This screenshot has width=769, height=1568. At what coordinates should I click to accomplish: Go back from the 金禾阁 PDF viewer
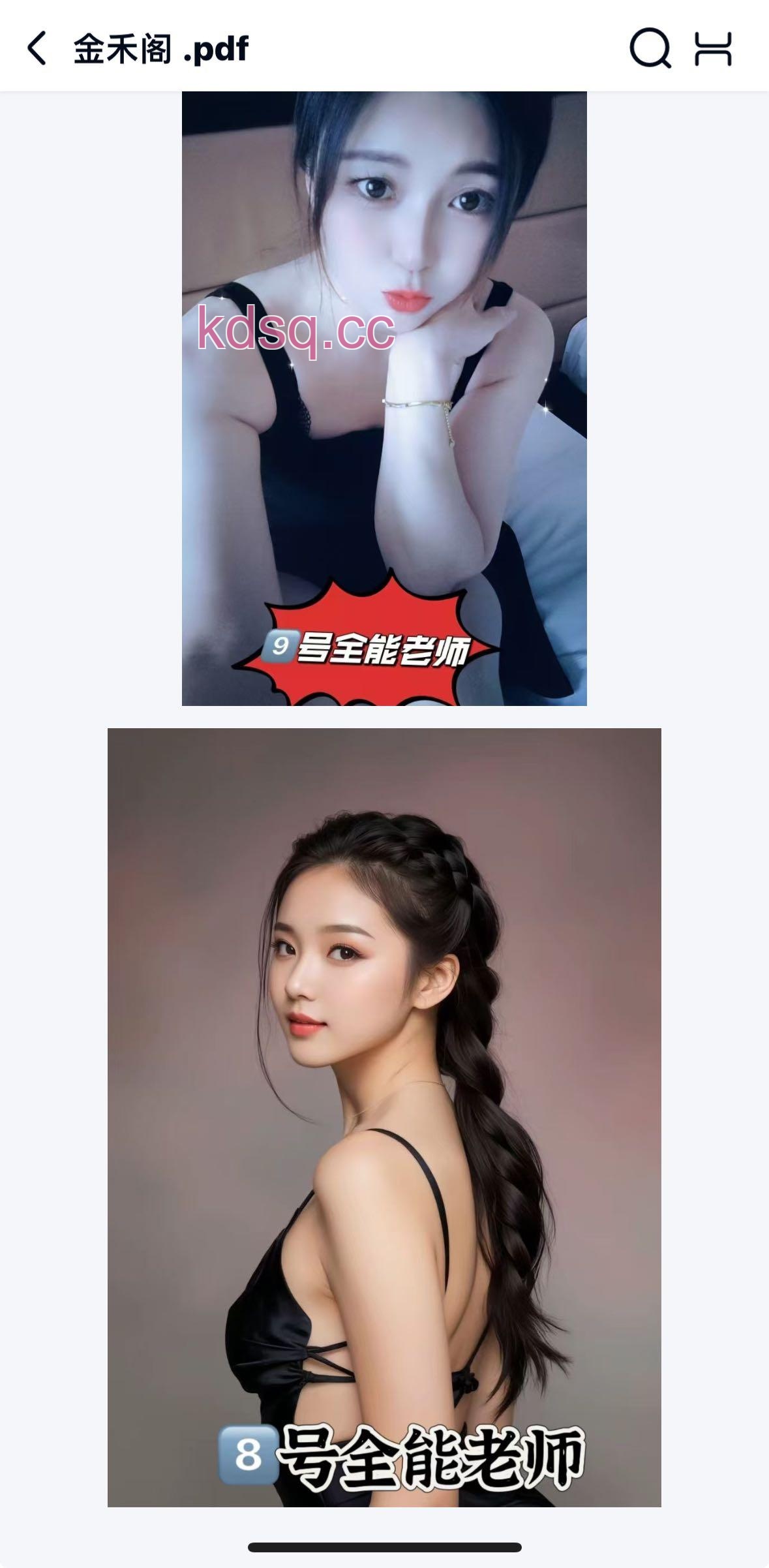[37, 48]
